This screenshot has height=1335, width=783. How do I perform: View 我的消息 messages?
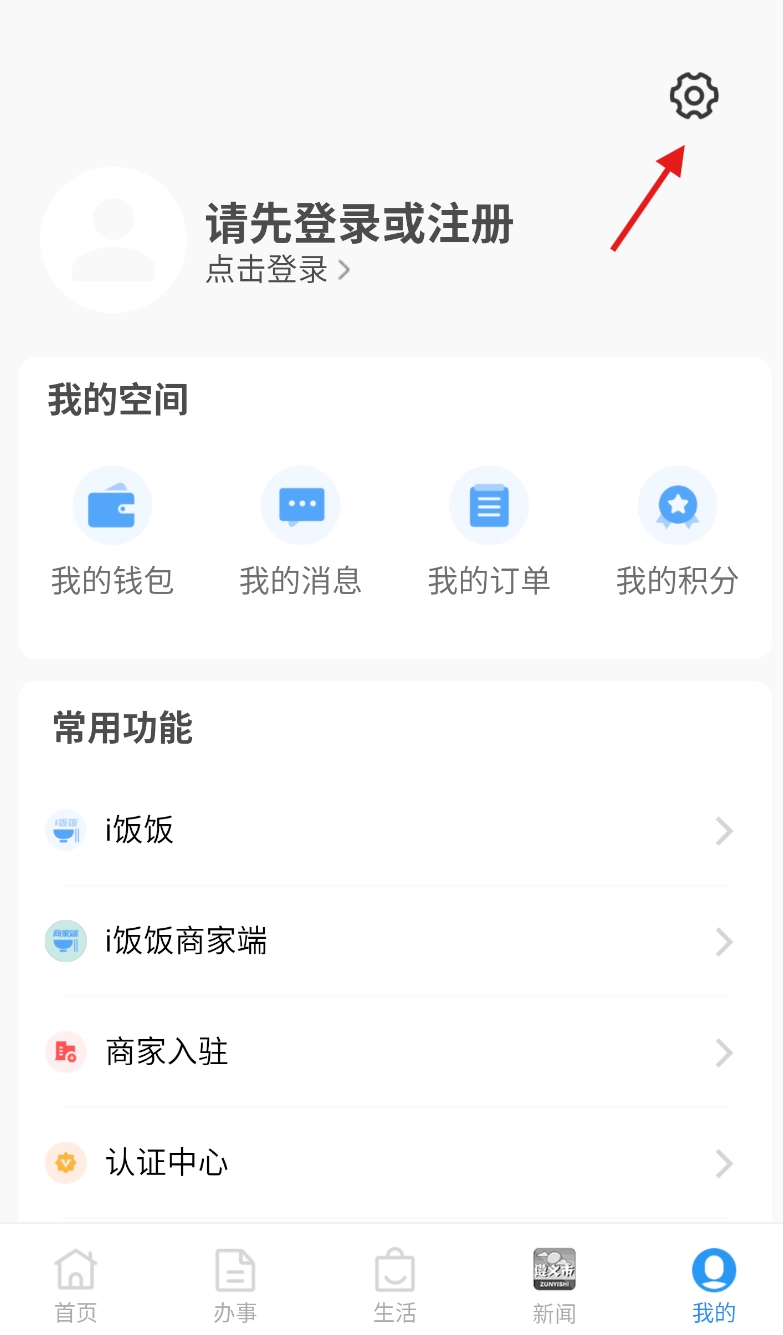click(301, 531)
